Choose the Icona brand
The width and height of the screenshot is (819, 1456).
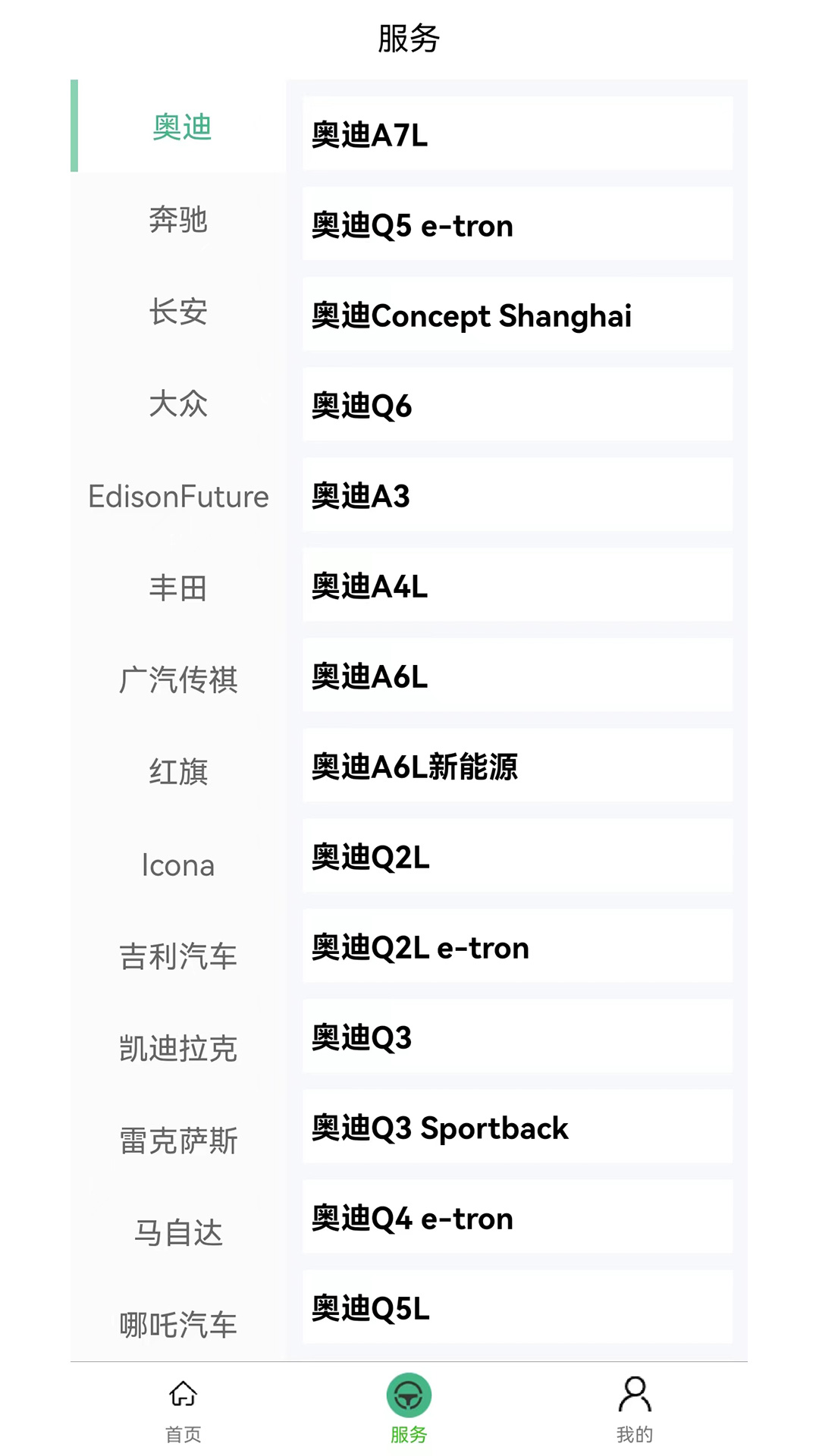coord(178,865)
